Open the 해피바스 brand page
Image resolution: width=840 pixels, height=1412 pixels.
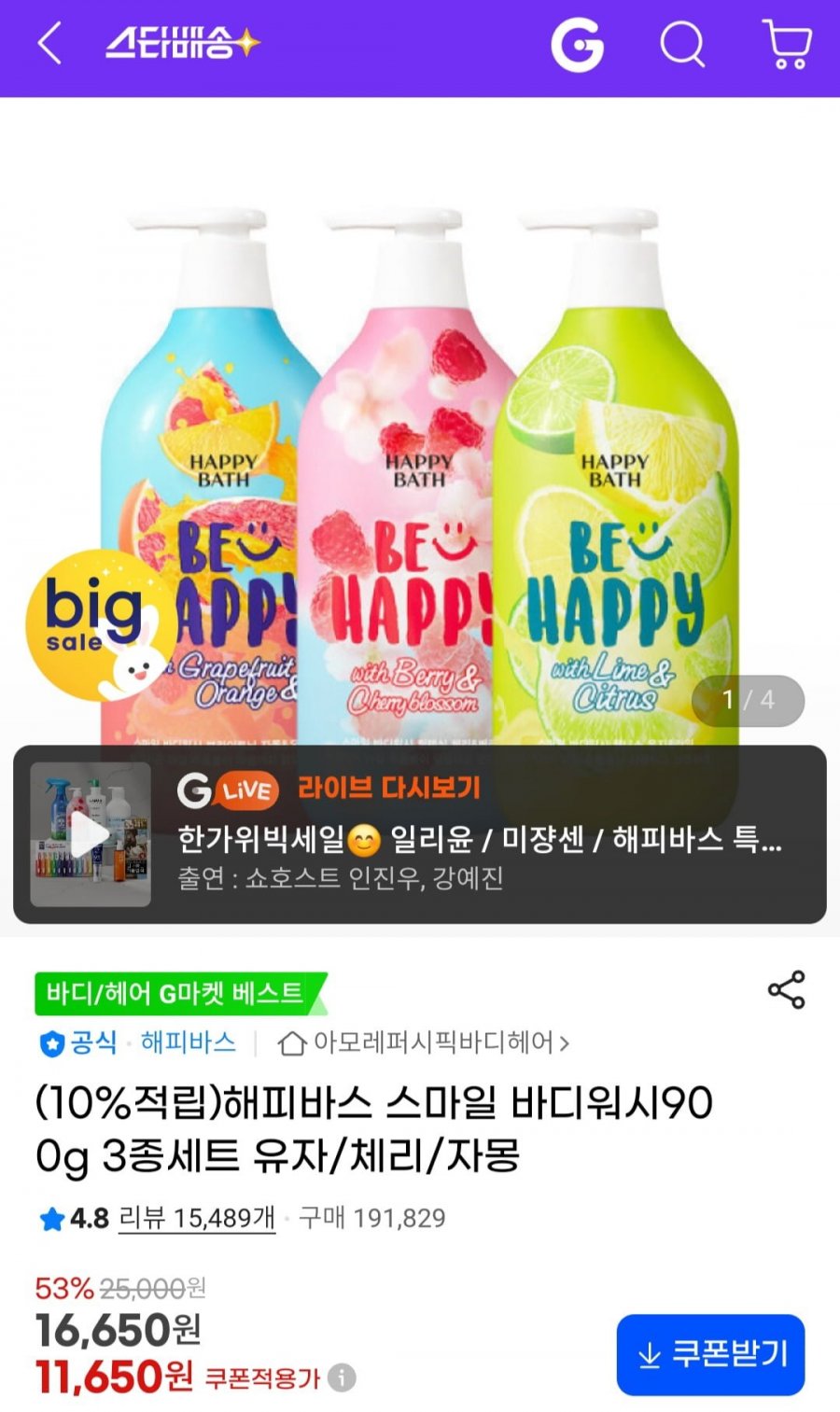tap(189, 1042)
